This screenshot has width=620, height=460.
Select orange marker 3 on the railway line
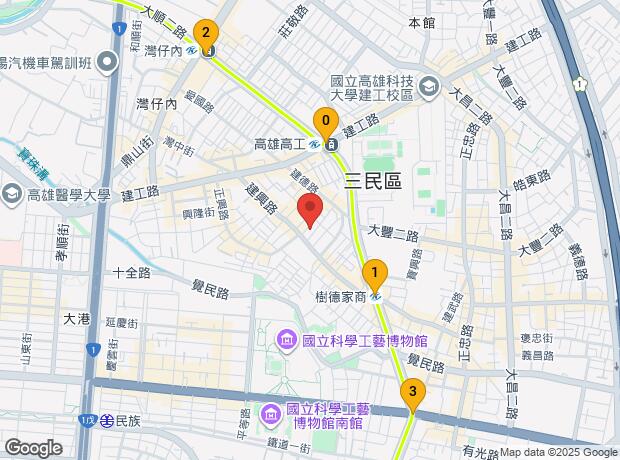click(x=413, y=394)
